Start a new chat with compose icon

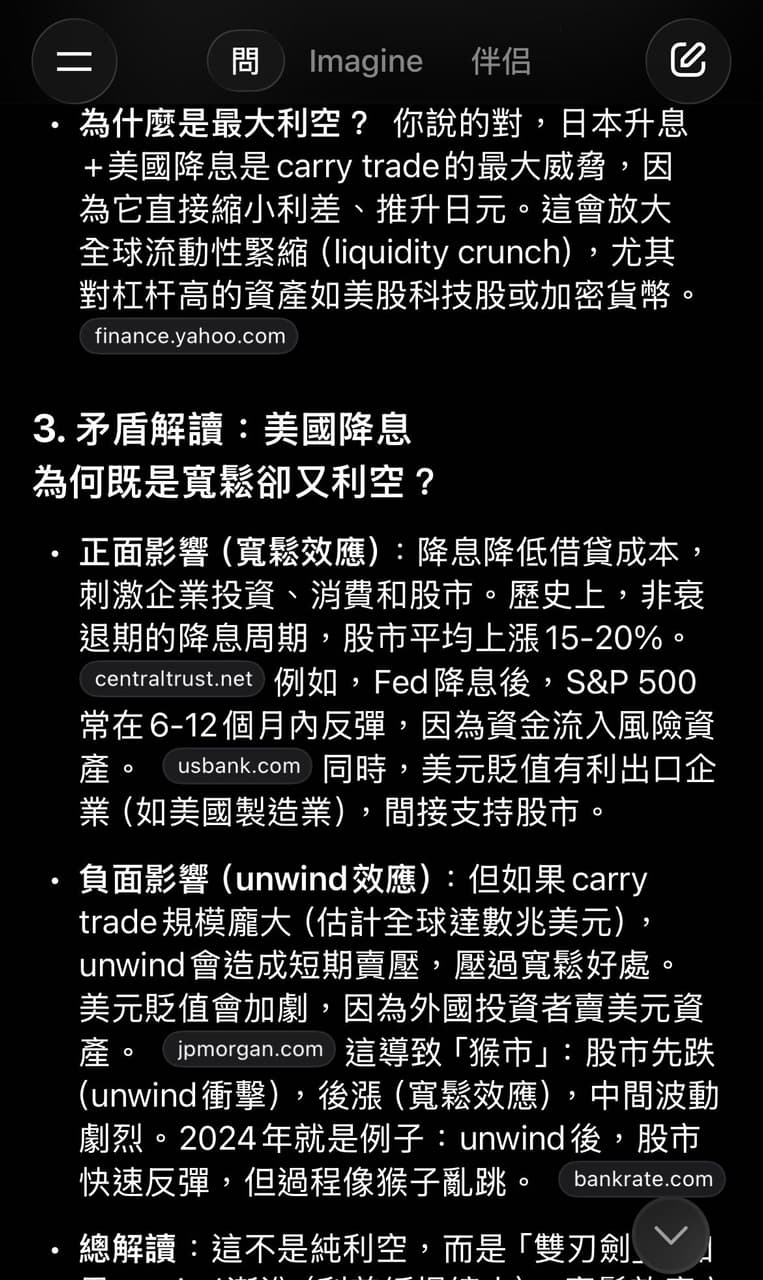688,61
